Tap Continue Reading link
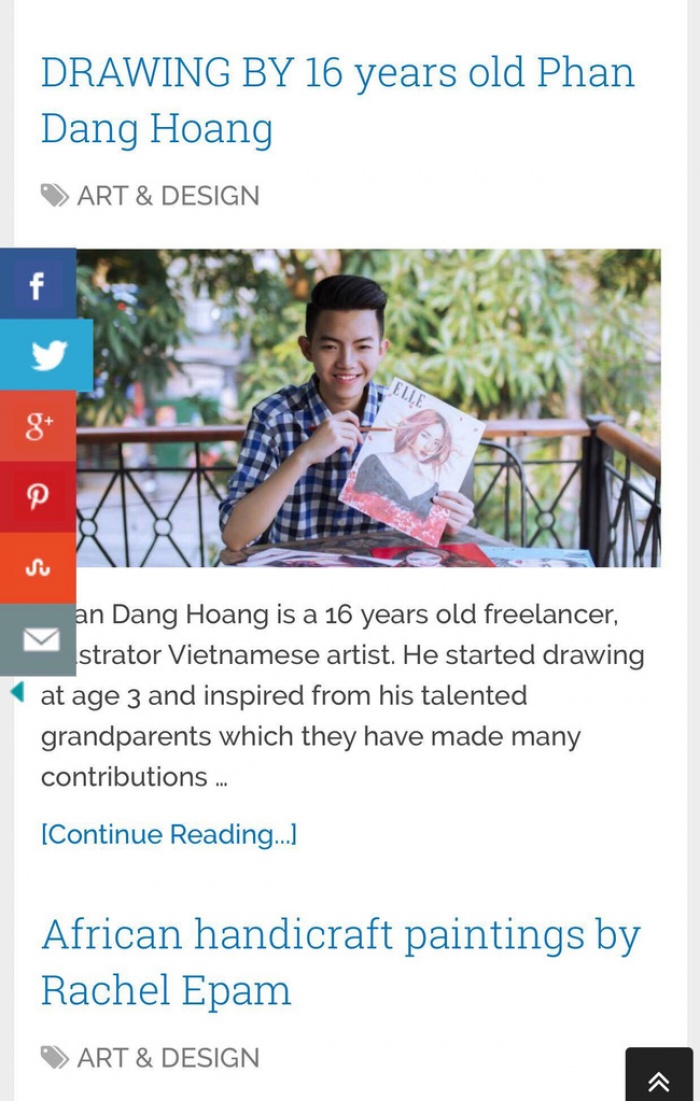This screenshot has height=1101, width=700. pos(168,834)
